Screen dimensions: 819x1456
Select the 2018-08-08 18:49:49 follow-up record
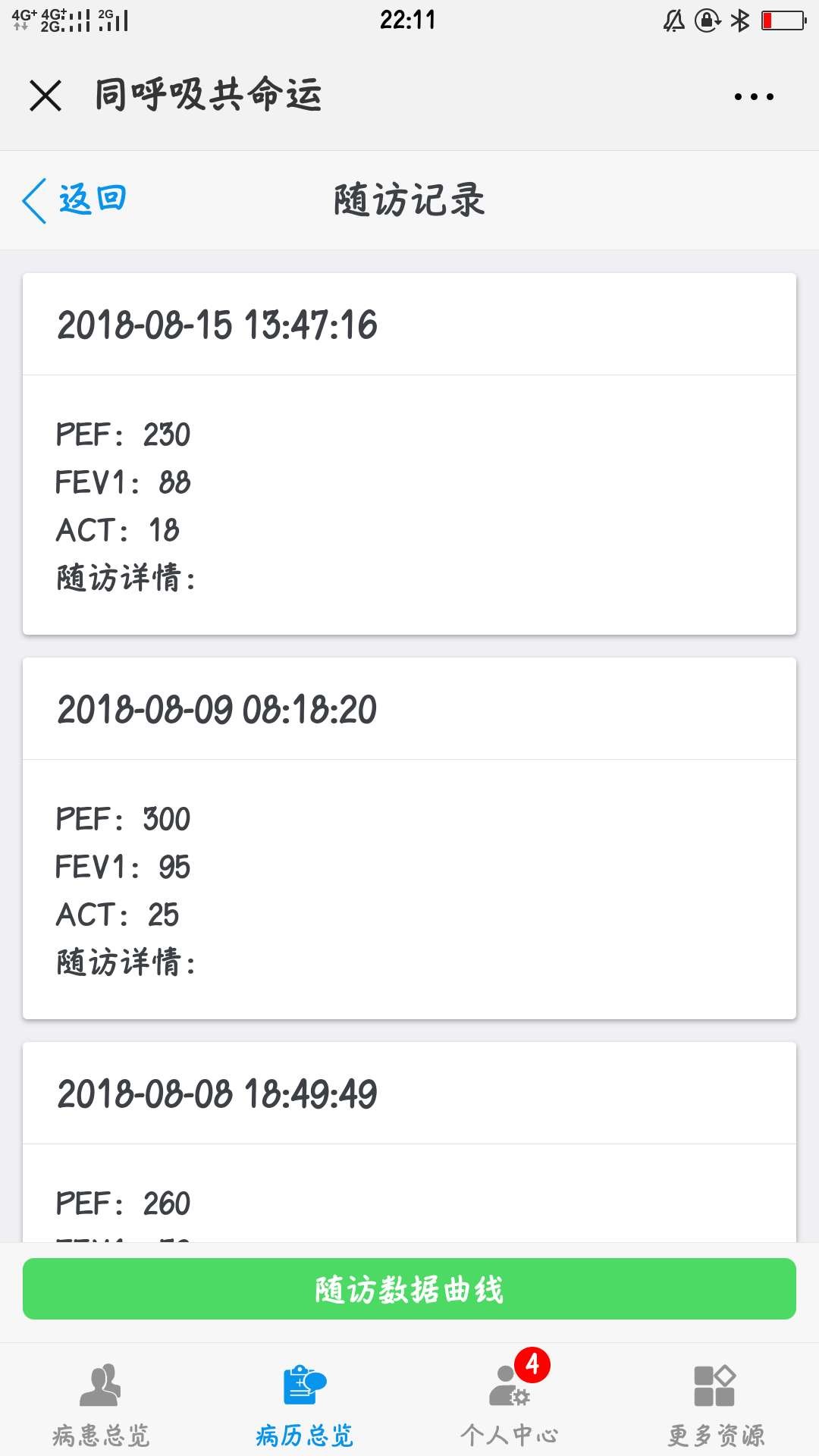click(409, 1142)
